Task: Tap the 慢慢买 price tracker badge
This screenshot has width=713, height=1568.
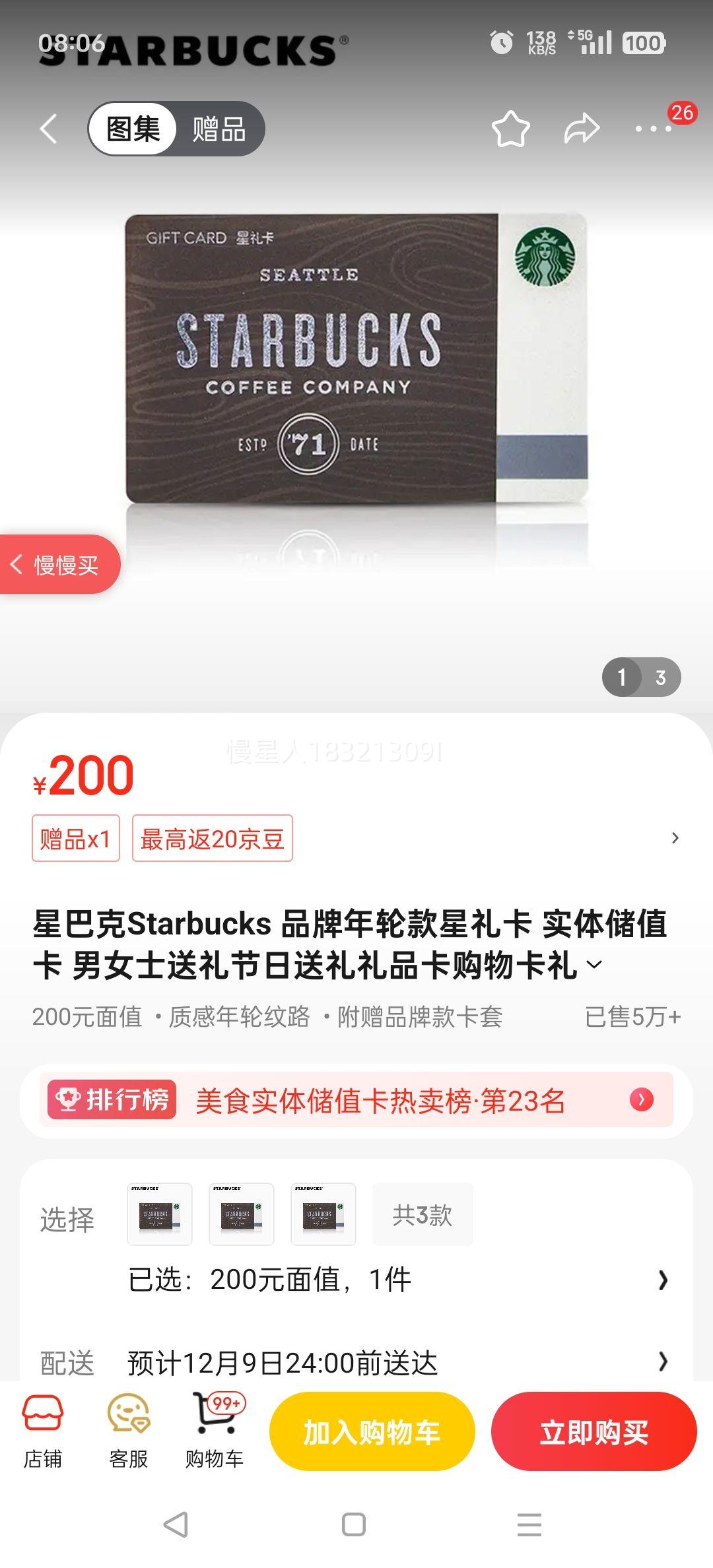Action: pos(59,564)
